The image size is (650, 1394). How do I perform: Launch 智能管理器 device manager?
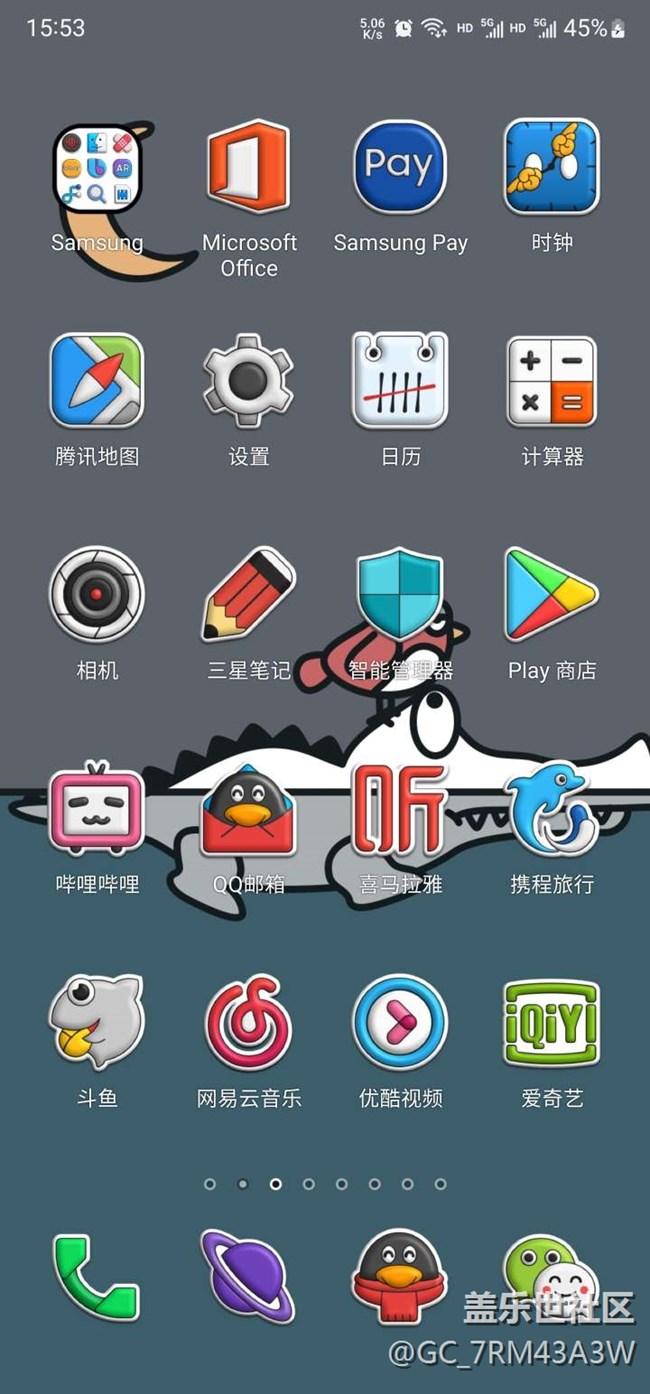pyautogui.click(x=400, y=595)
